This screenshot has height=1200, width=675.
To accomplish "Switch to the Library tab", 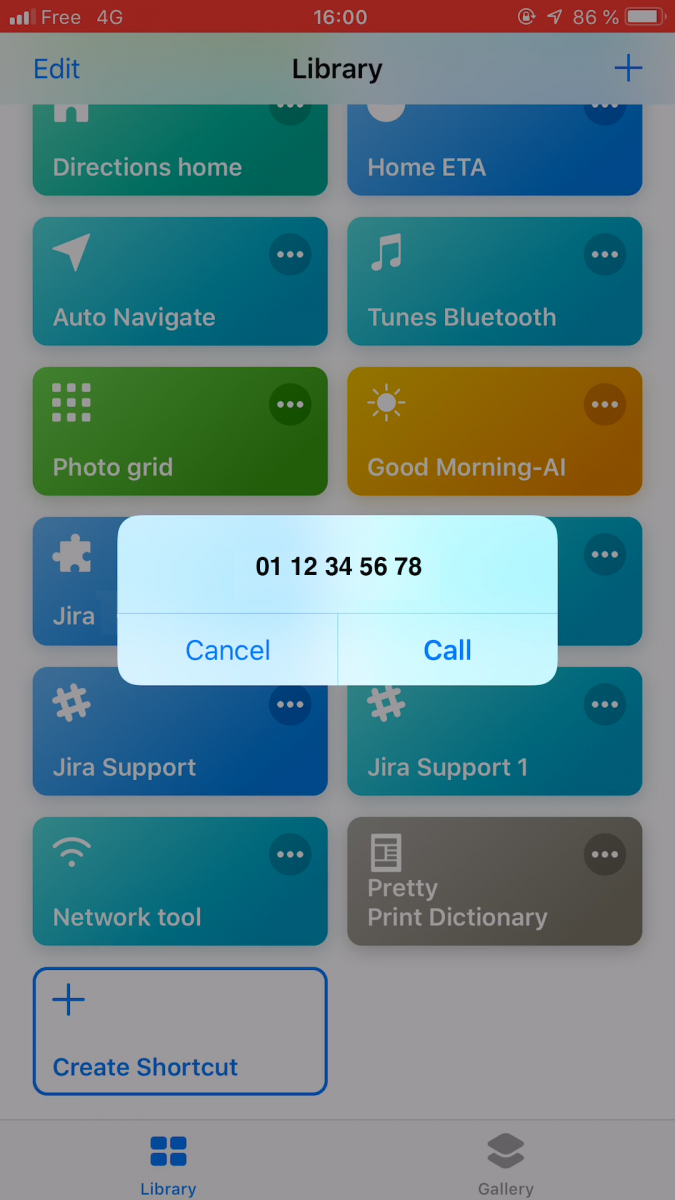I will (x=168, y=1165).
